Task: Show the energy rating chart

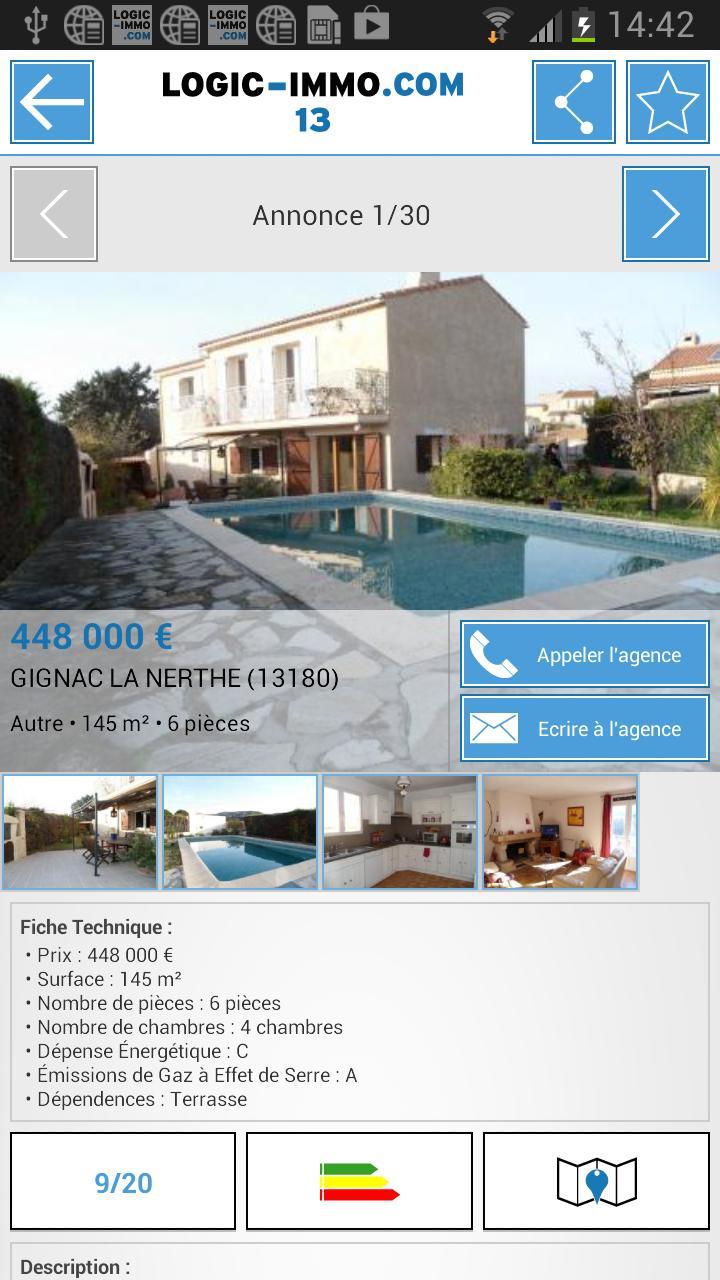Action: point(359,1182)
